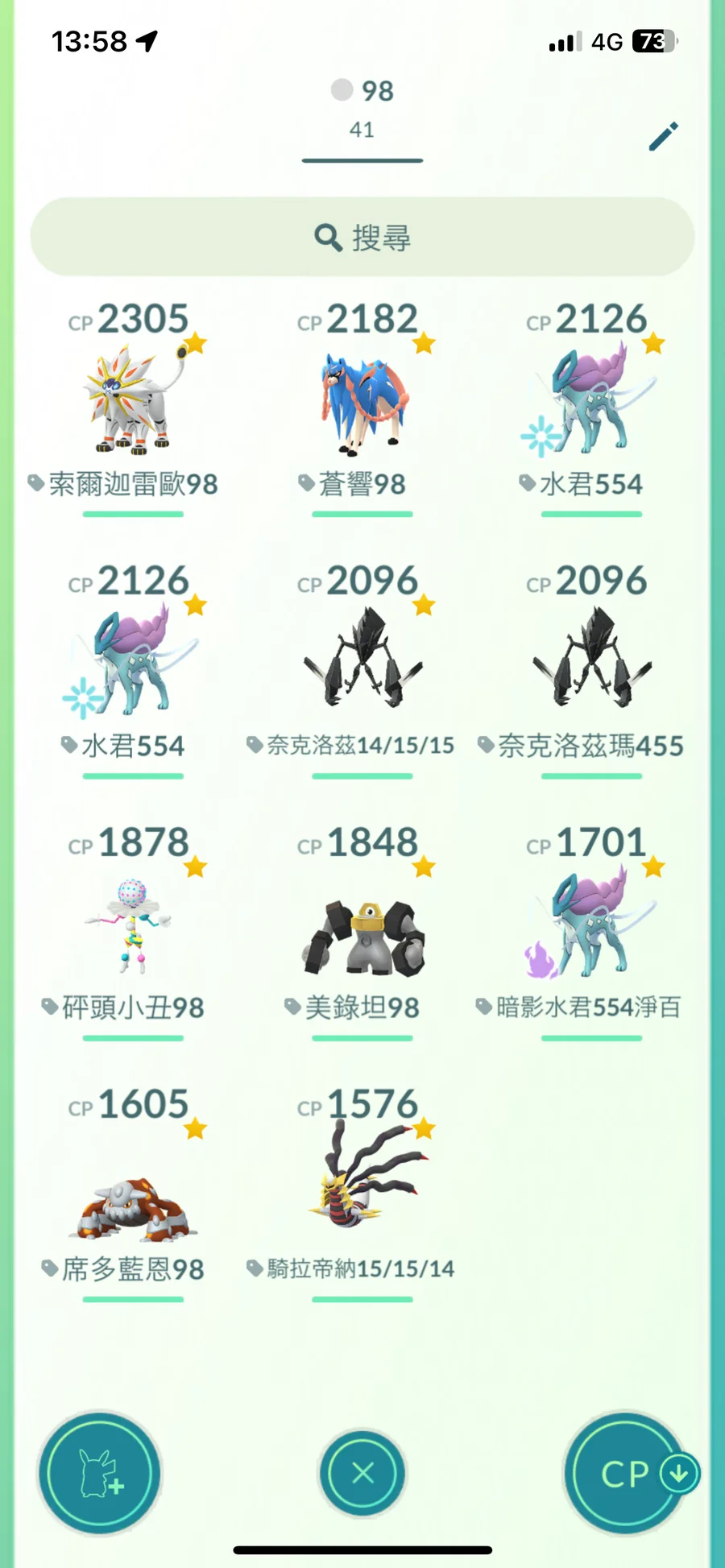
Task: Tap the add Pokémon button
Action: coord(100,1473)
